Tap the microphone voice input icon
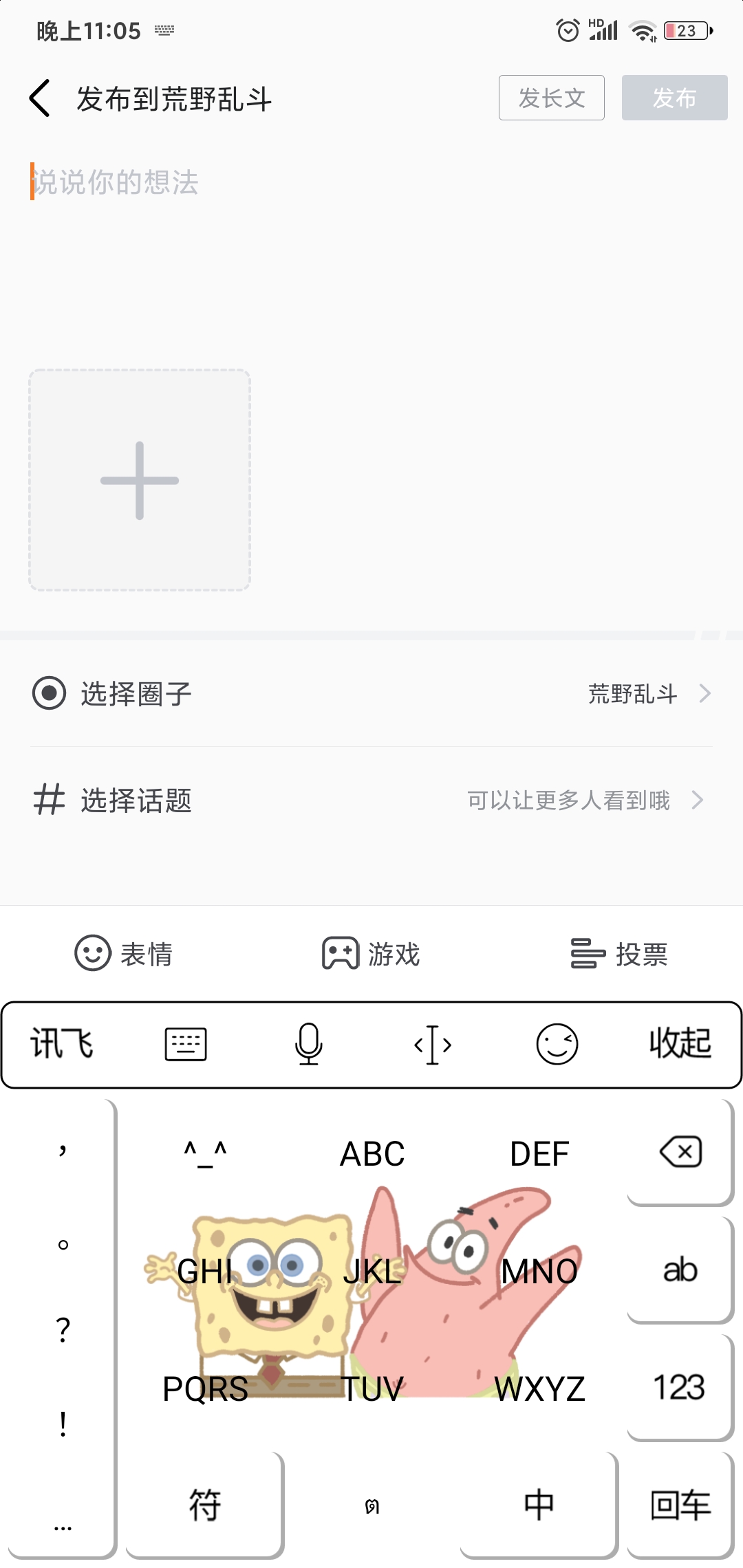The height and width of the screenshot is (1568, 743). [x=308, y=1043]
